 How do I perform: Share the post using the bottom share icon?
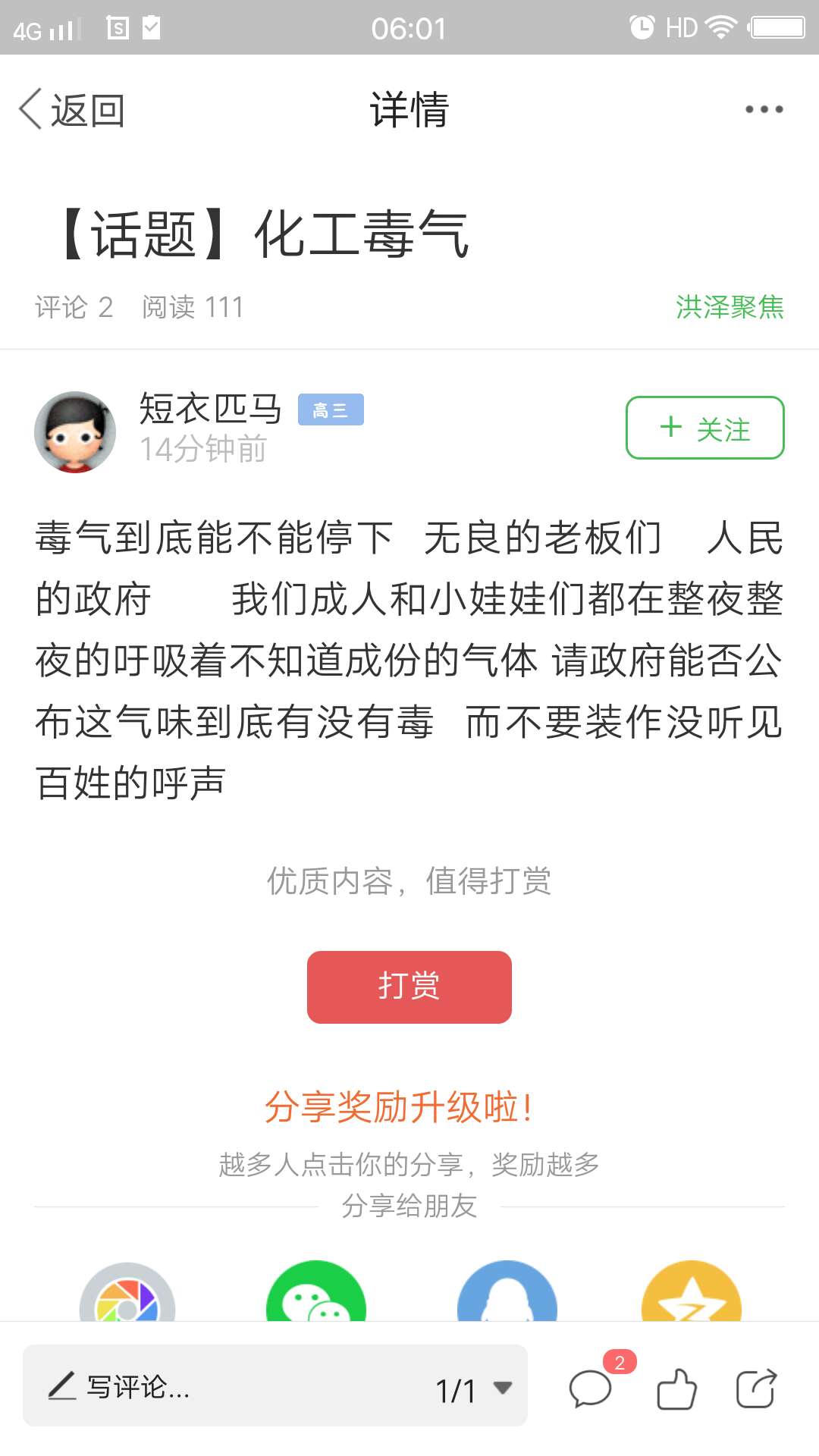click(x=757, y=1389)
